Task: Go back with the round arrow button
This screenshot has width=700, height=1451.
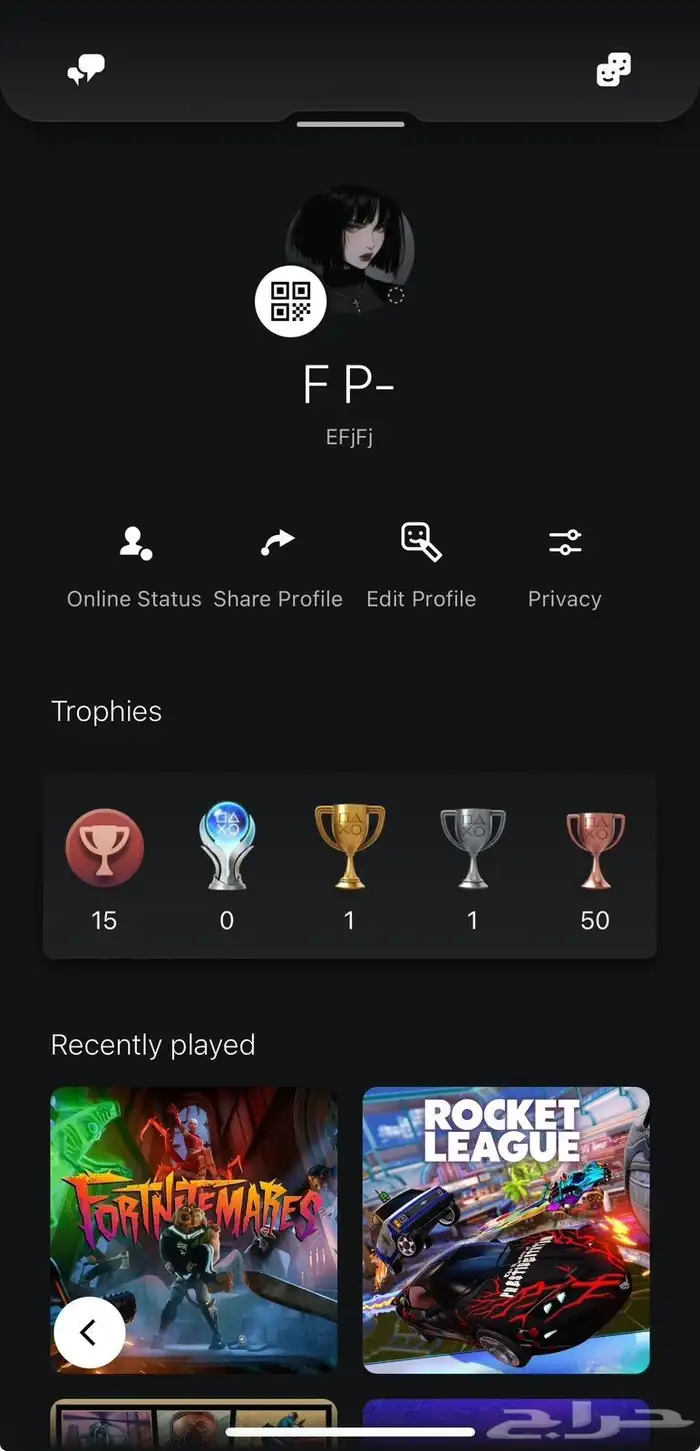Action: tap(90, 1332)
